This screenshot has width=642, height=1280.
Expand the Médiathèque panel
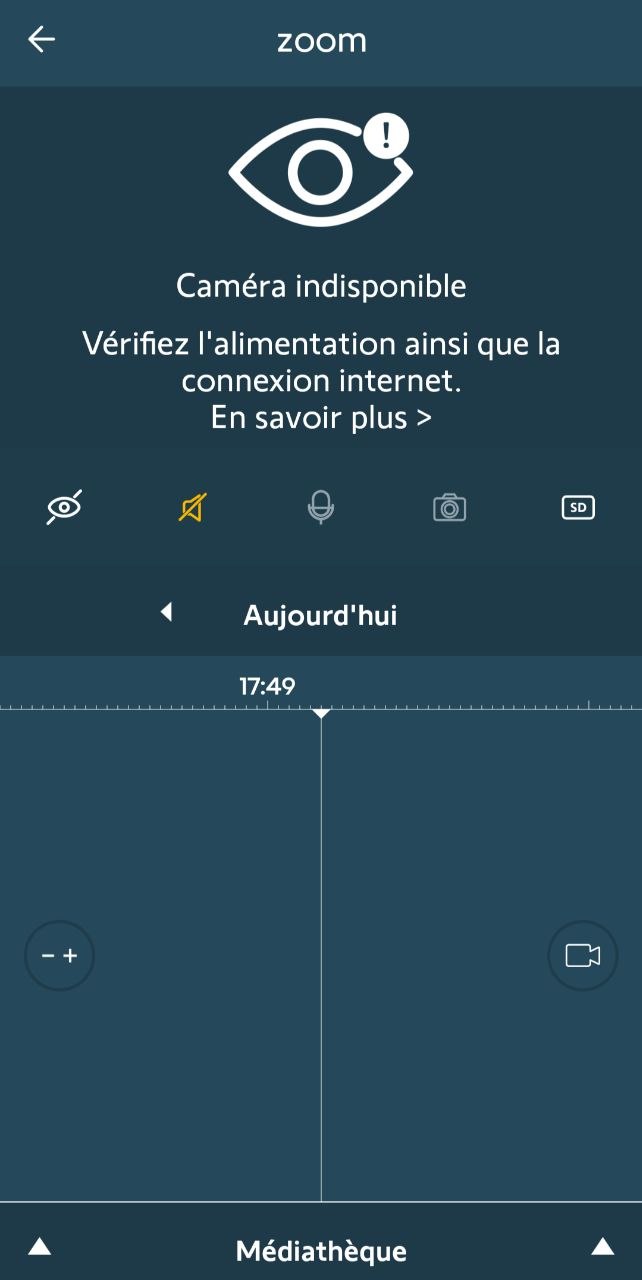[x=321, y=1250]
